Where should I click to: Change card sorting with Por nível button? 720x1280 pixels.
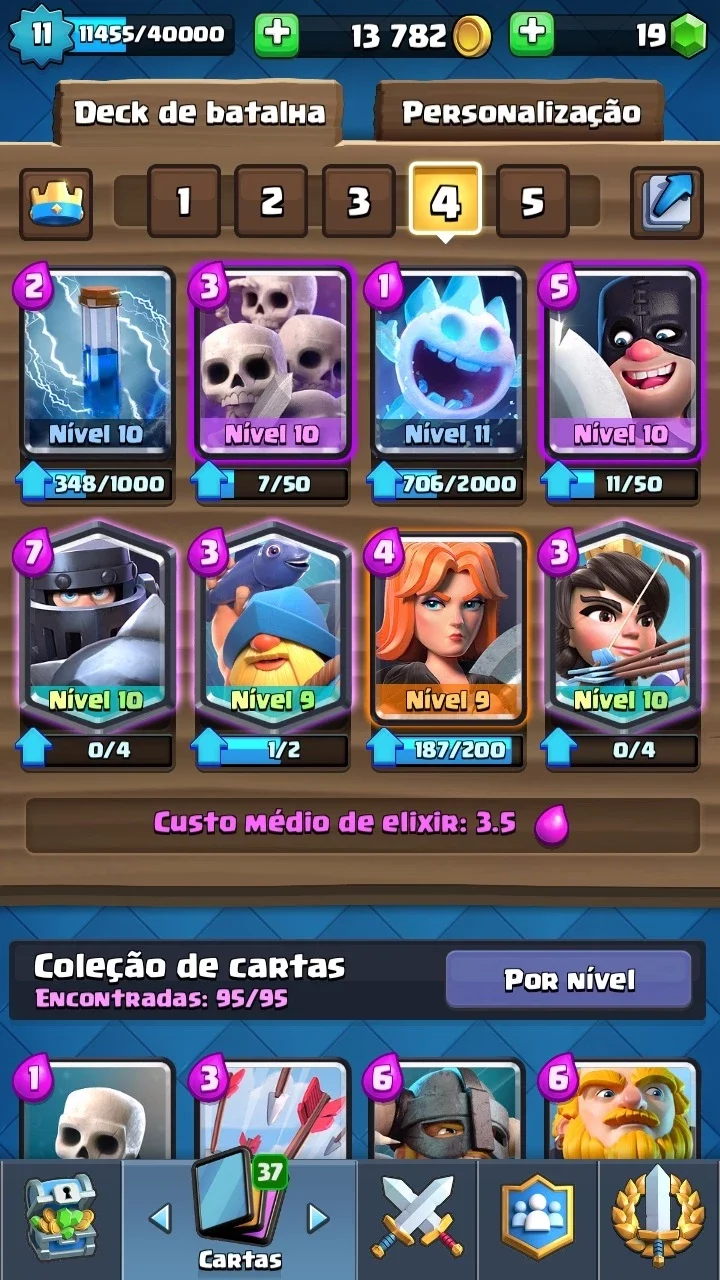(x=568, y=979)
